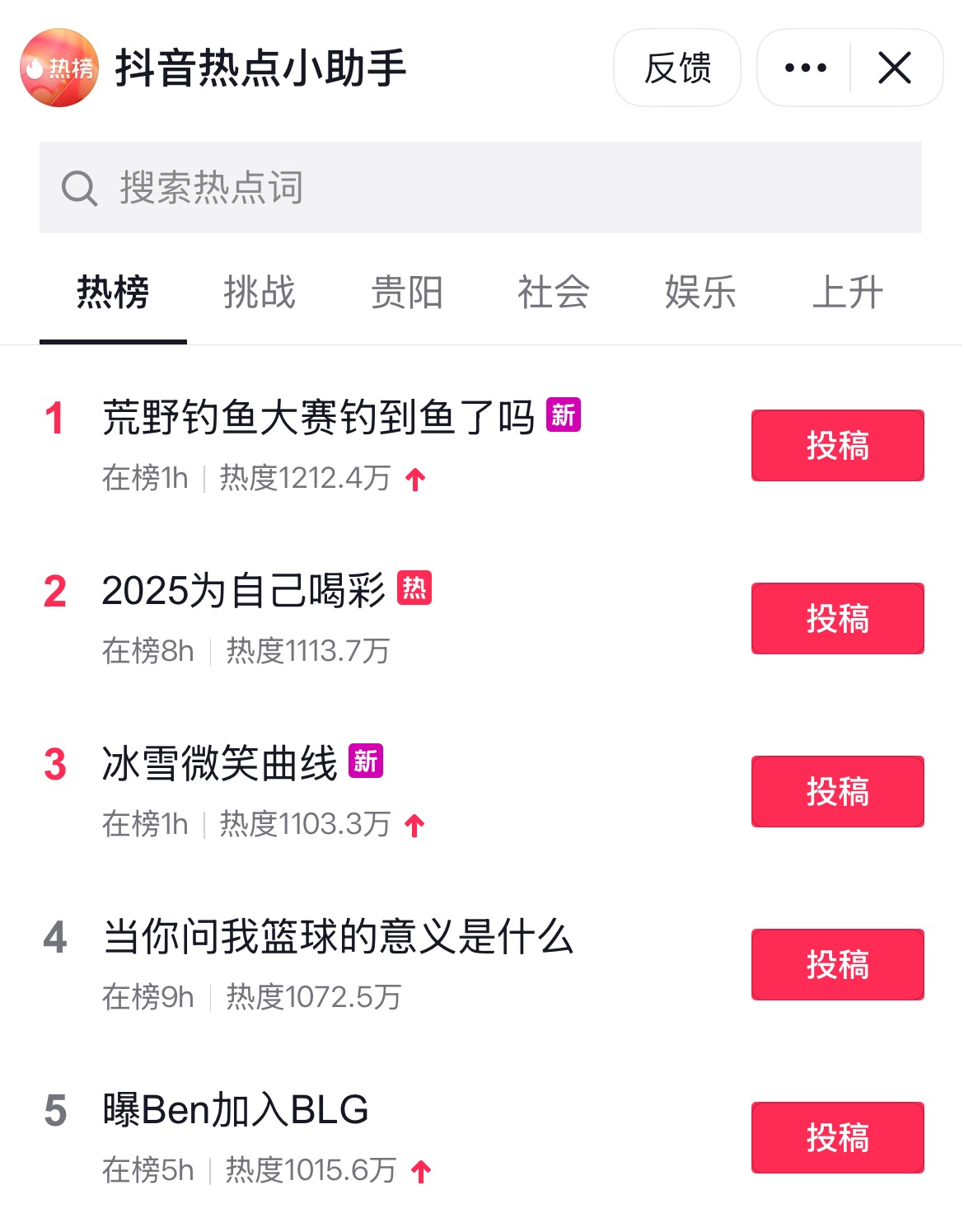The image size is (964, 1232).
Task: Open hot topic 当你问我篮球的意义是什么
Action: click(338, 936)
